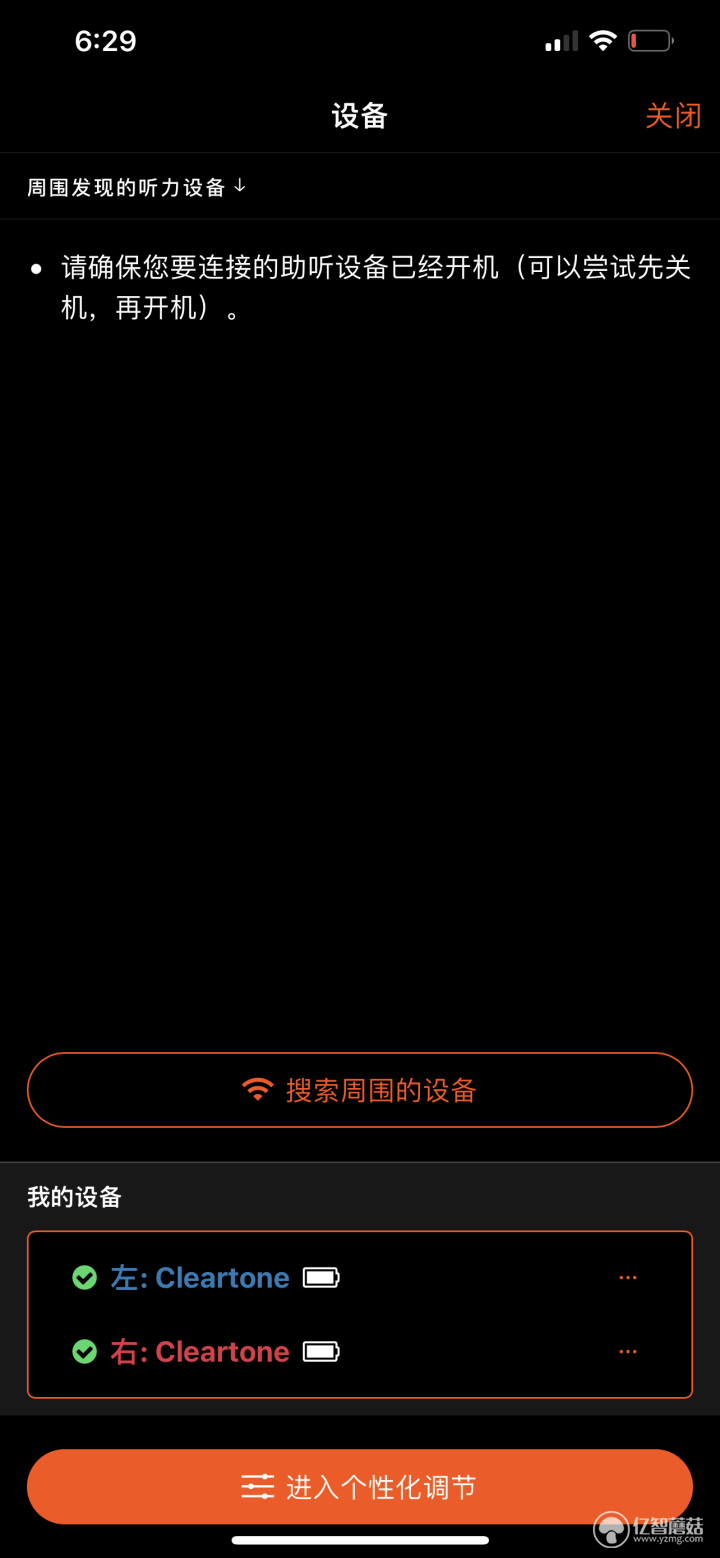Tap 进入个性化调节
Image resolution: width=720 pixels, height=1558 pixels.
[x=360, y=1487]
